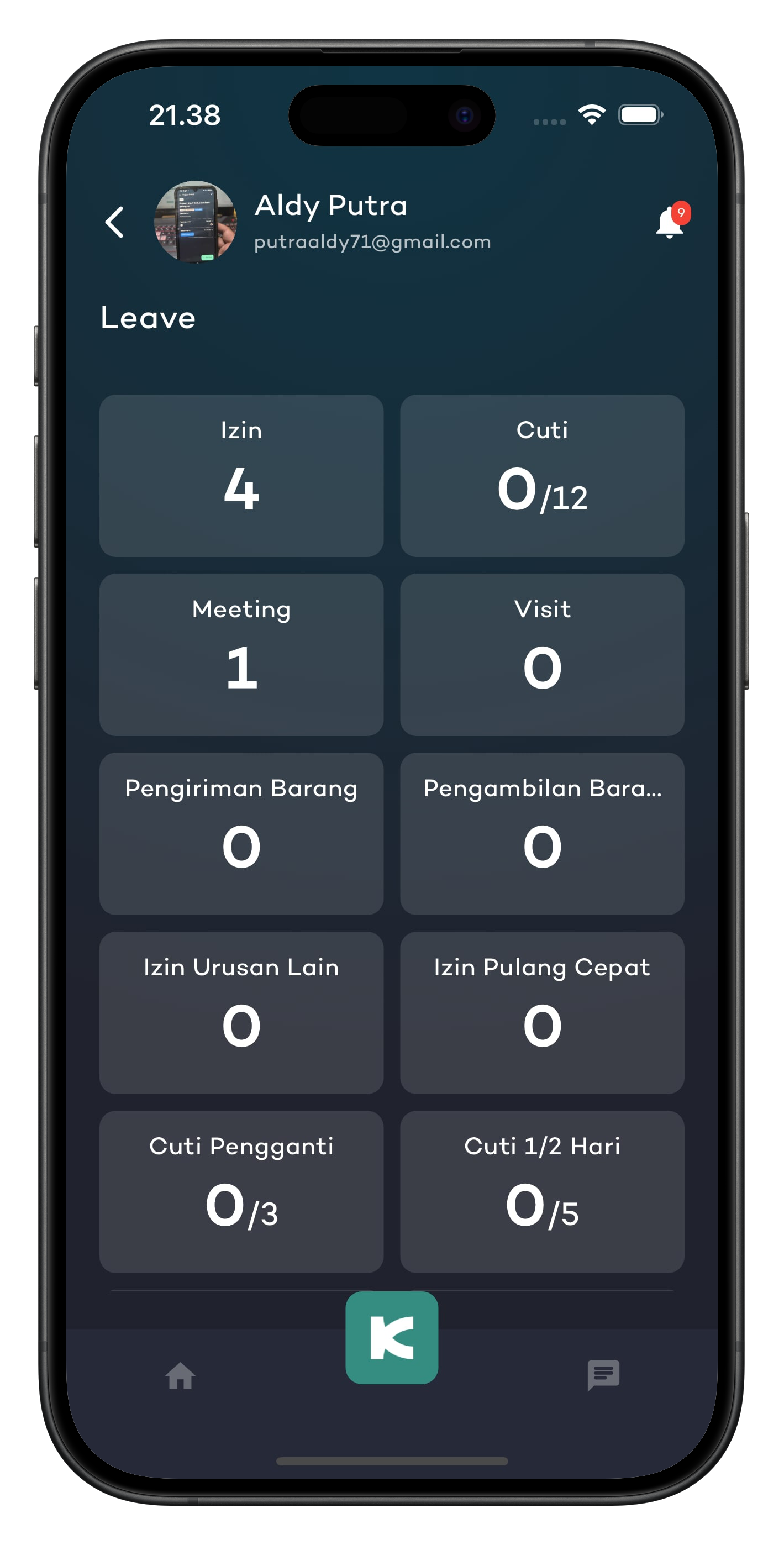The width and height of the screenshot is (784, 1545).
Task: Open the Visit card
Action: pos(541,654)
